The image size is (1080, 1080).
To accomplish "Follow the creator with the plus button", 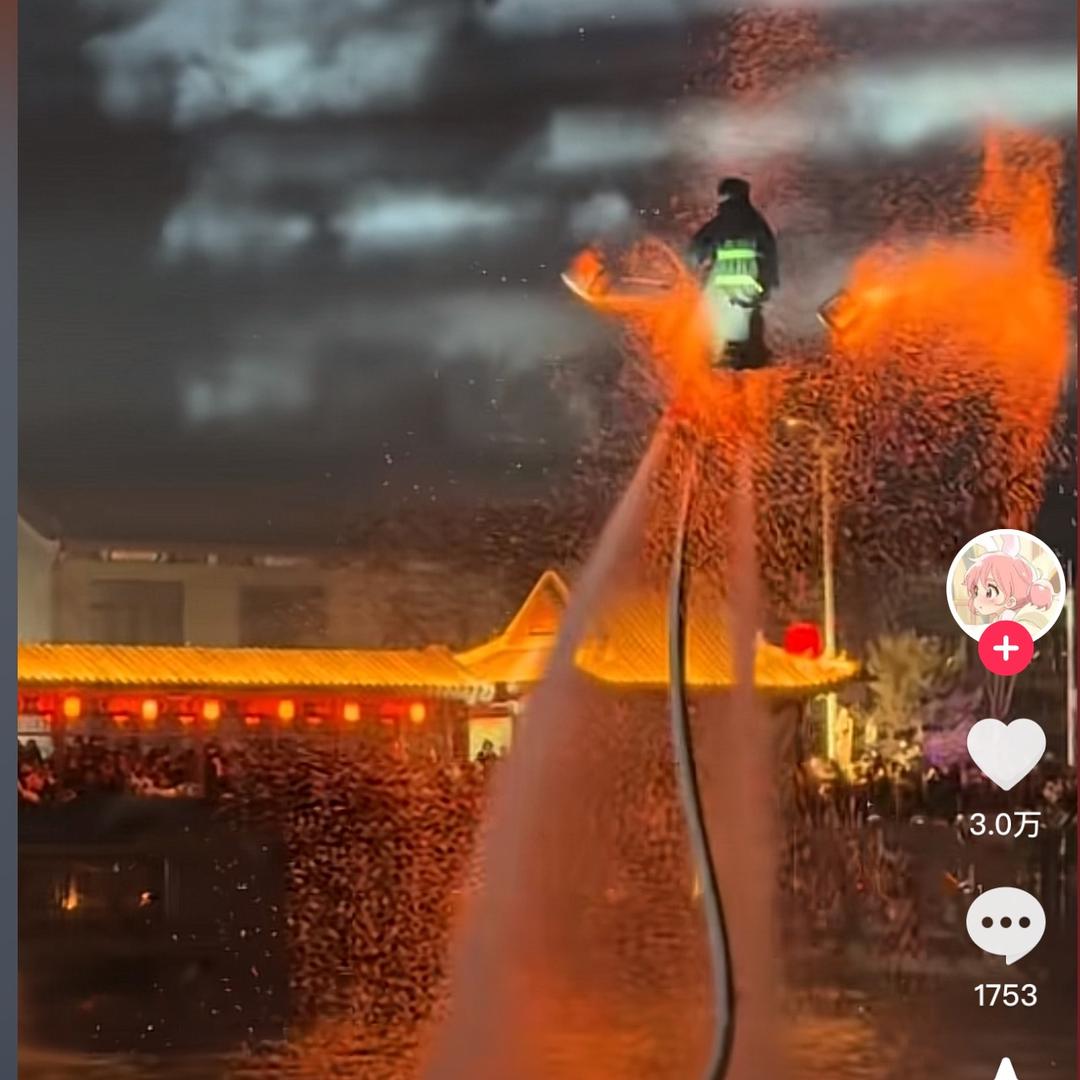I will pyautogui.click(x=1005, y=648).
